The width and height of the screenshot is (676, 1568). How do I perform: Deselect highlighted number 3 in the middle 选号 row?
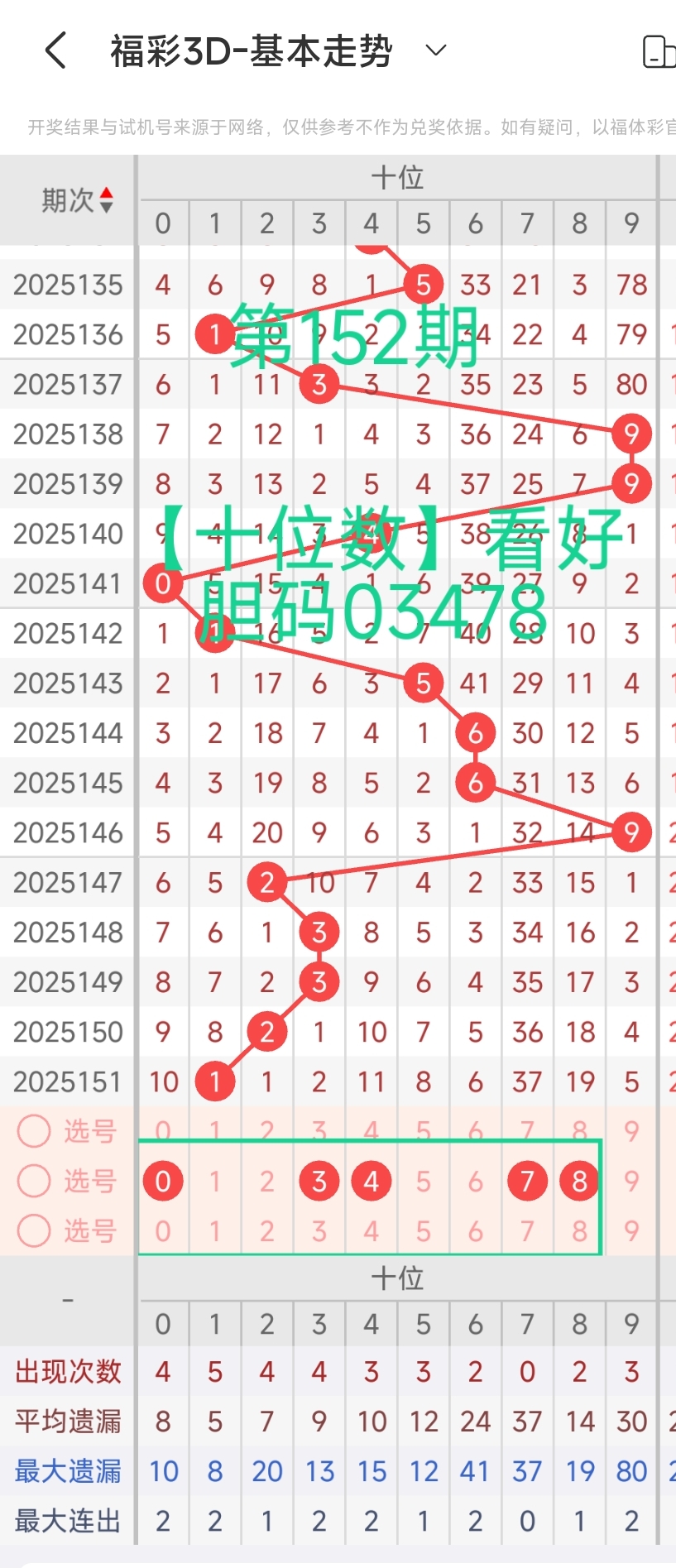click(319, 1181)
